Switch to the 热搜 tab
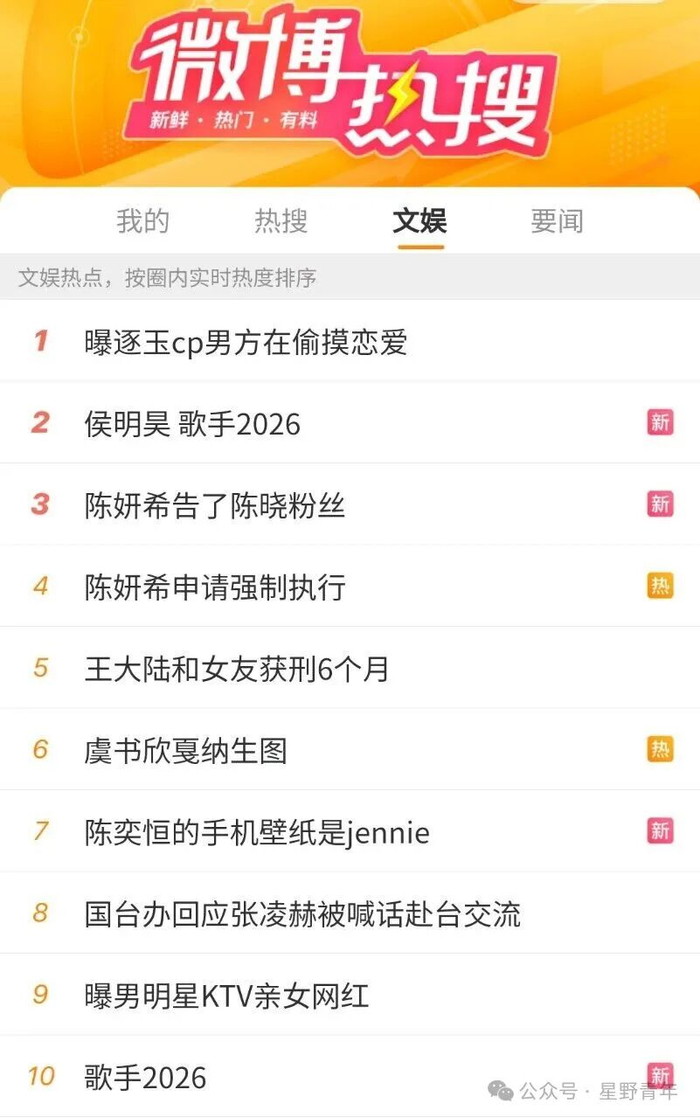The width and height of the screenshot is (700, 1119). [x=281, y=221]
